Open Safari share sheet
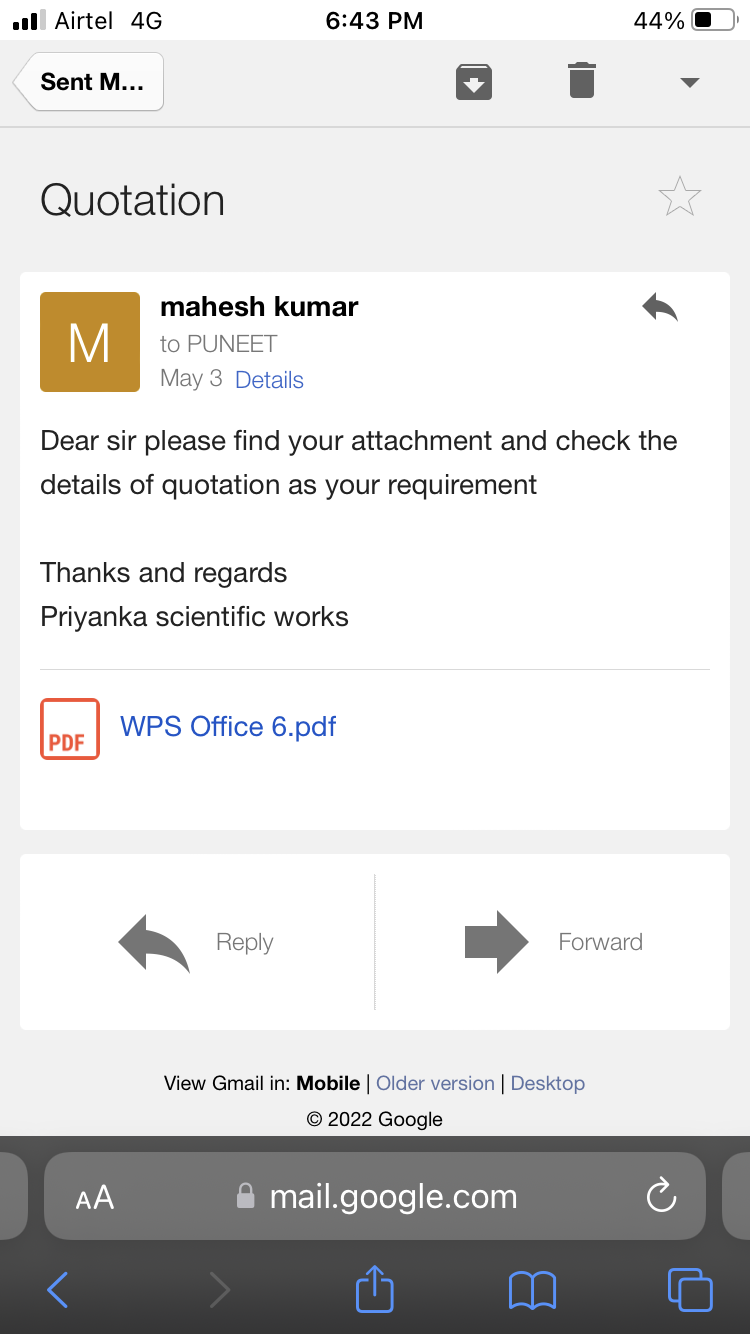The height and width of the screenshot is (1334, 750). tap(375, 1288)
